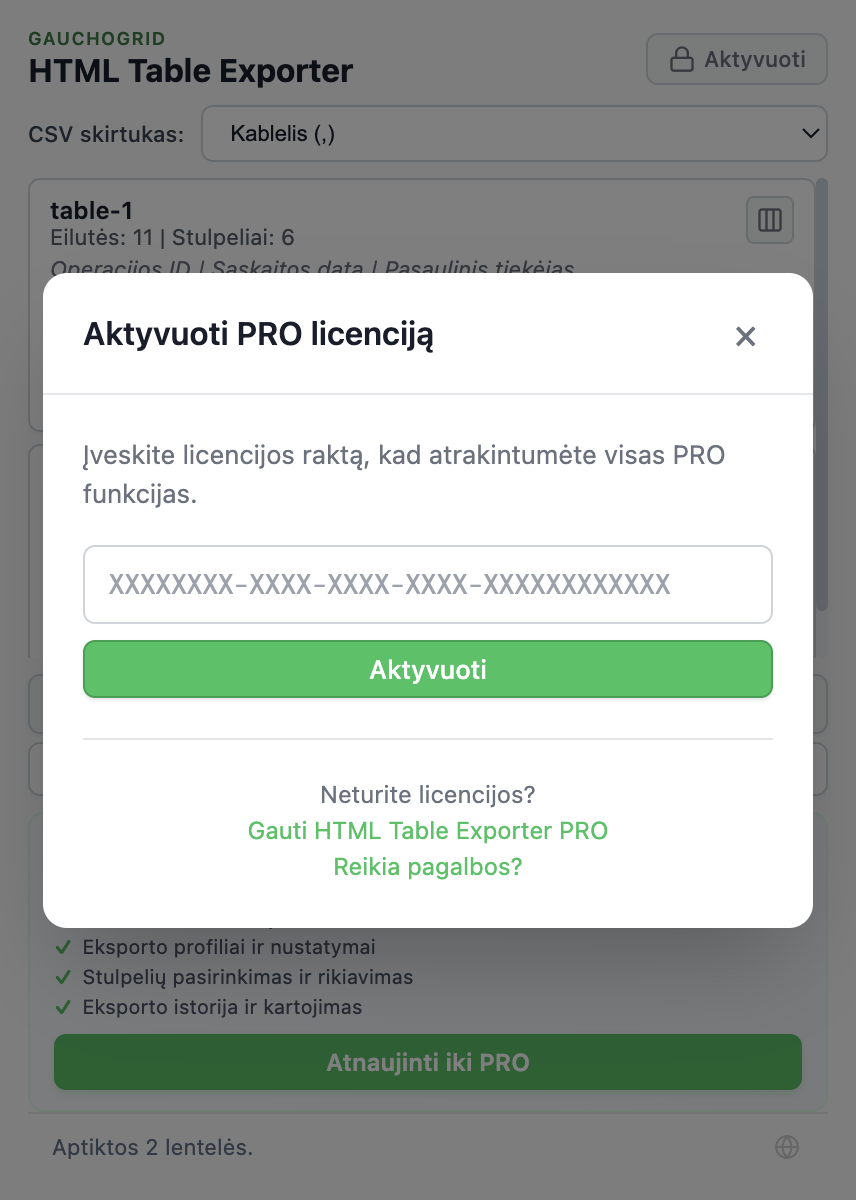856x1200 pixels.
Task: Click the Reikia pagalbos? link
Action: point(428,866)
